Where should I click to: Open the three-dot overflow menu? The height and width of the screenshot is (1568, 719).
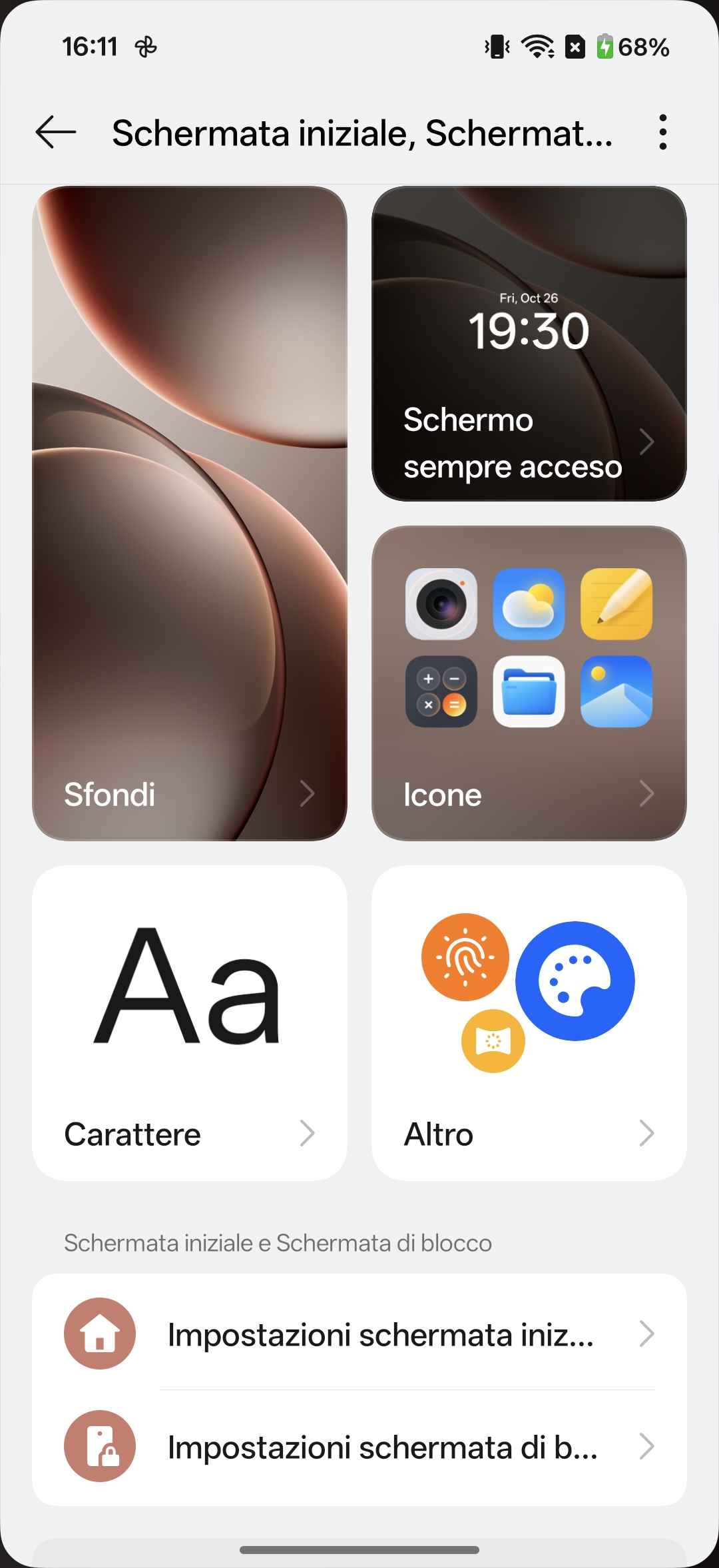[x=662, y=132]
